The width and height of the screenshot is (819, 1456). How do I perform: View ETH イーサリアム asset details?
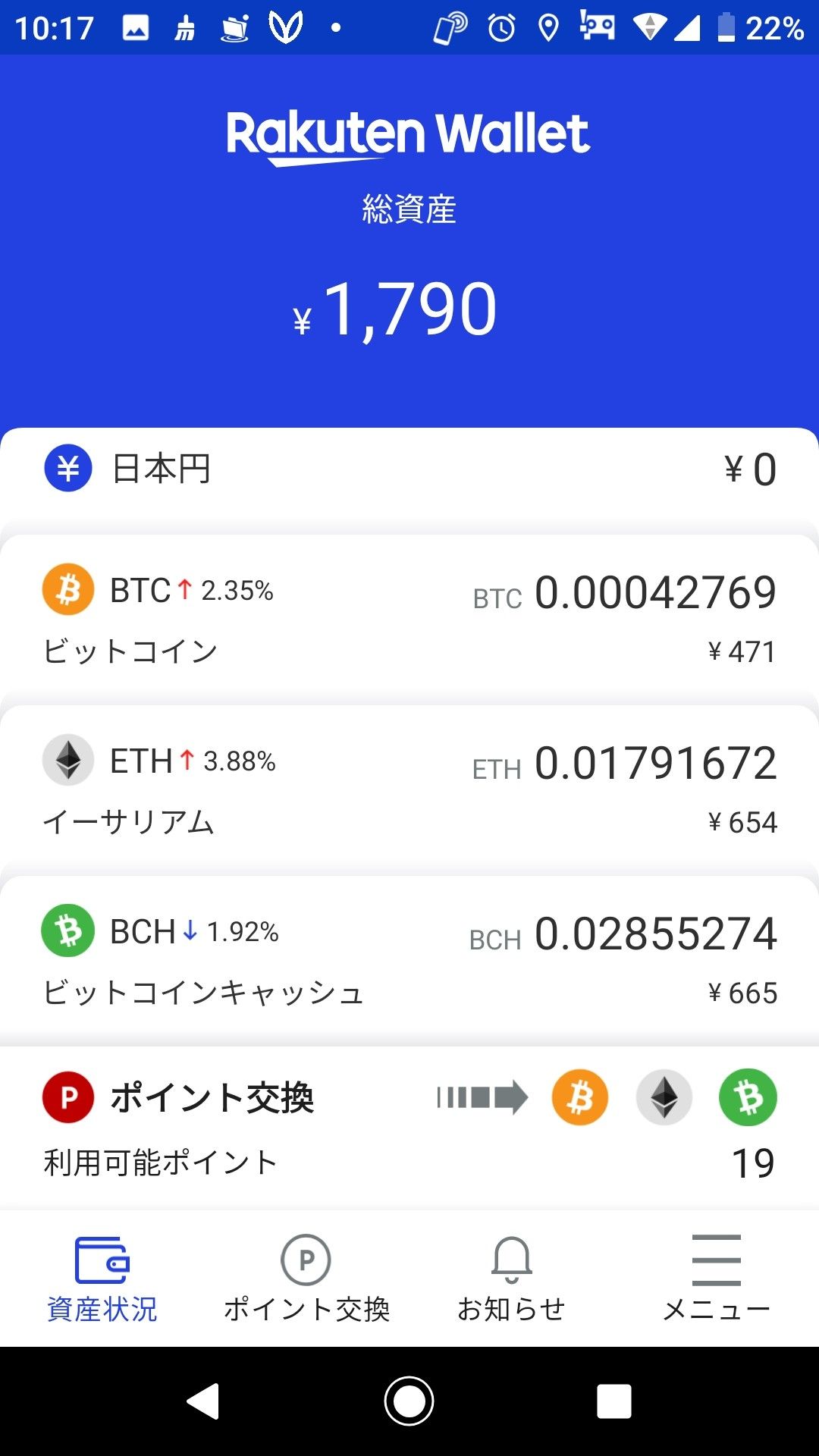click(x=409, y=789)
